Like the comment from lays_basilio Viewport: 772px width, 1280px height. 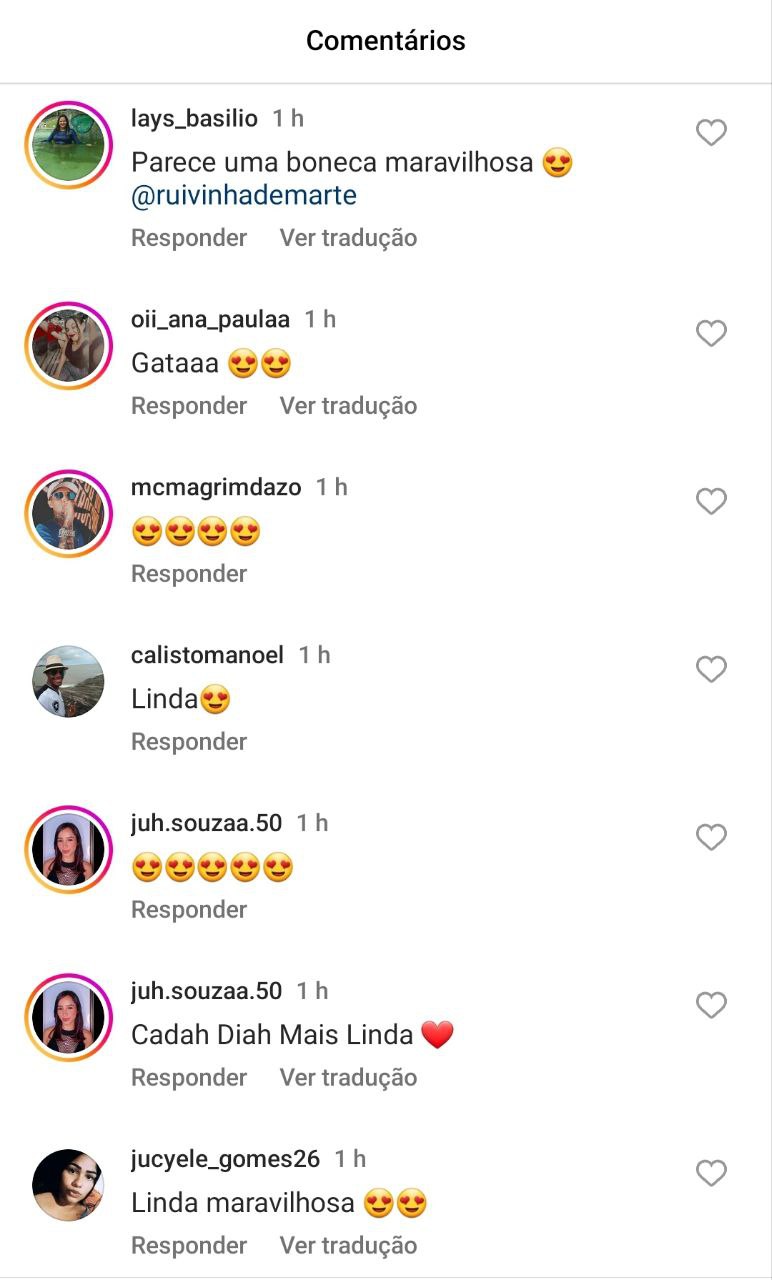pyautogui.click(x=711, y=133)
